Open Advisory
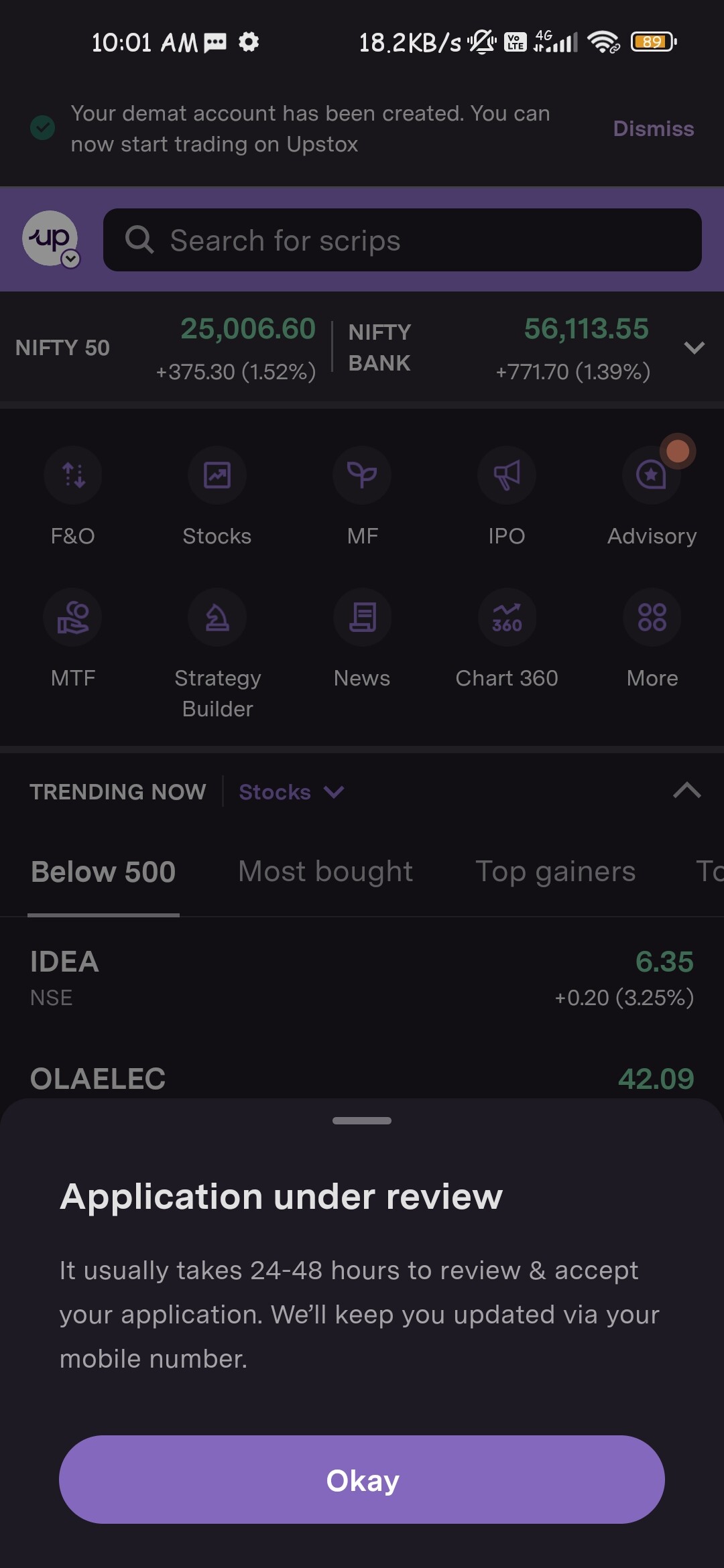This screenshot has height=1568, width=724. click(652, 497)
